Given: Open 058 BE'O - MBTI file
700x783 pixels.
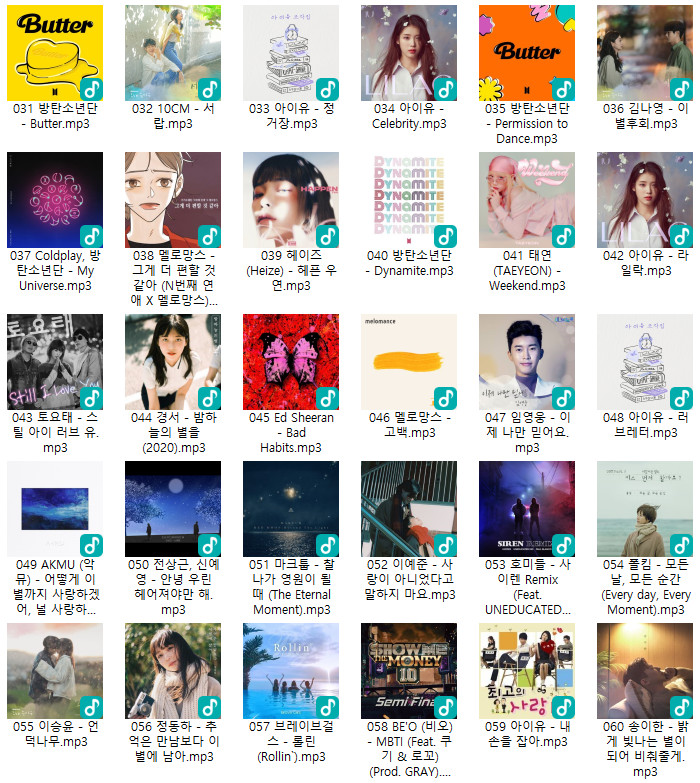Looking at the screenshot, I should [x=409, y=671].
